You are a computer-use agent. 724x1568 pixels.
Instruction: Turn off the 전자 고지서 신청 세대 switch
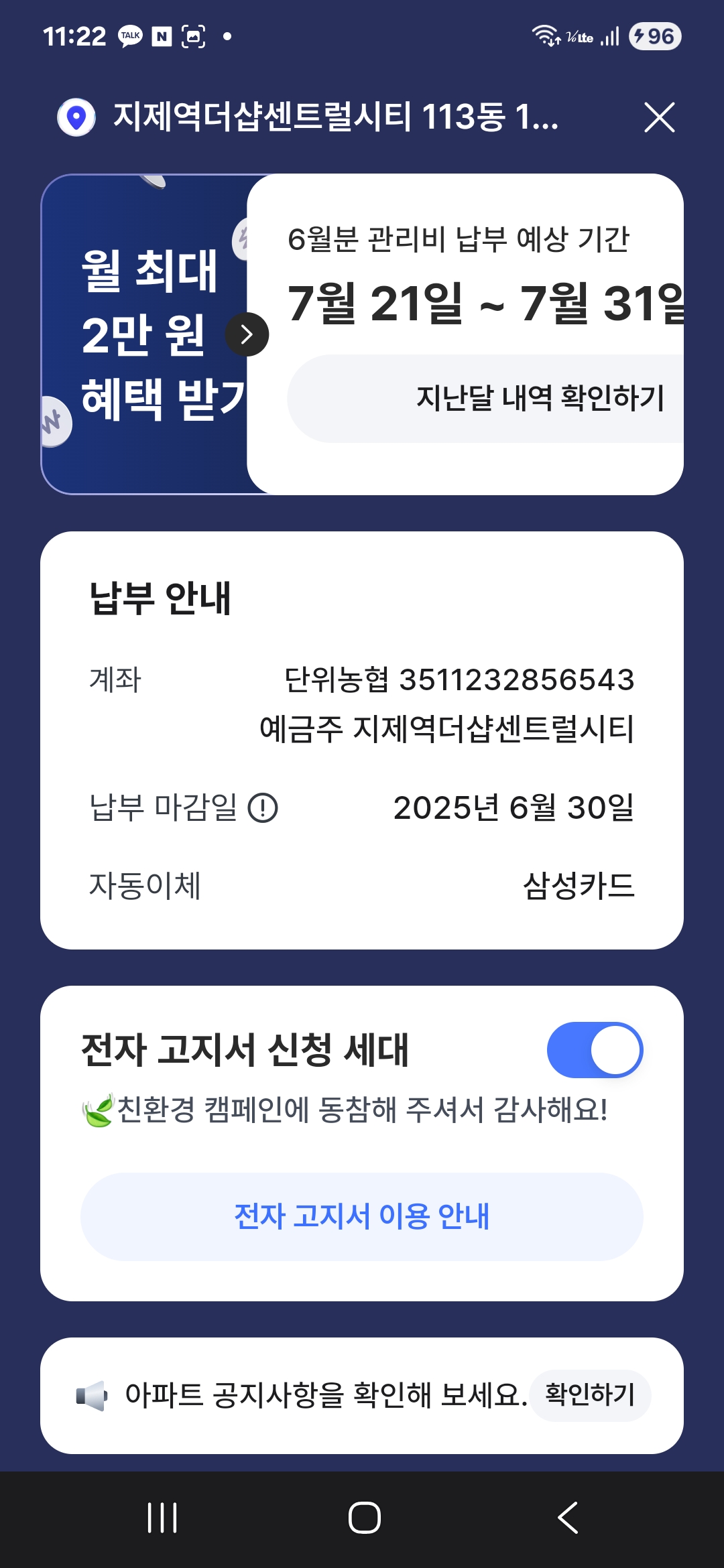click(x=595, y=1050)
